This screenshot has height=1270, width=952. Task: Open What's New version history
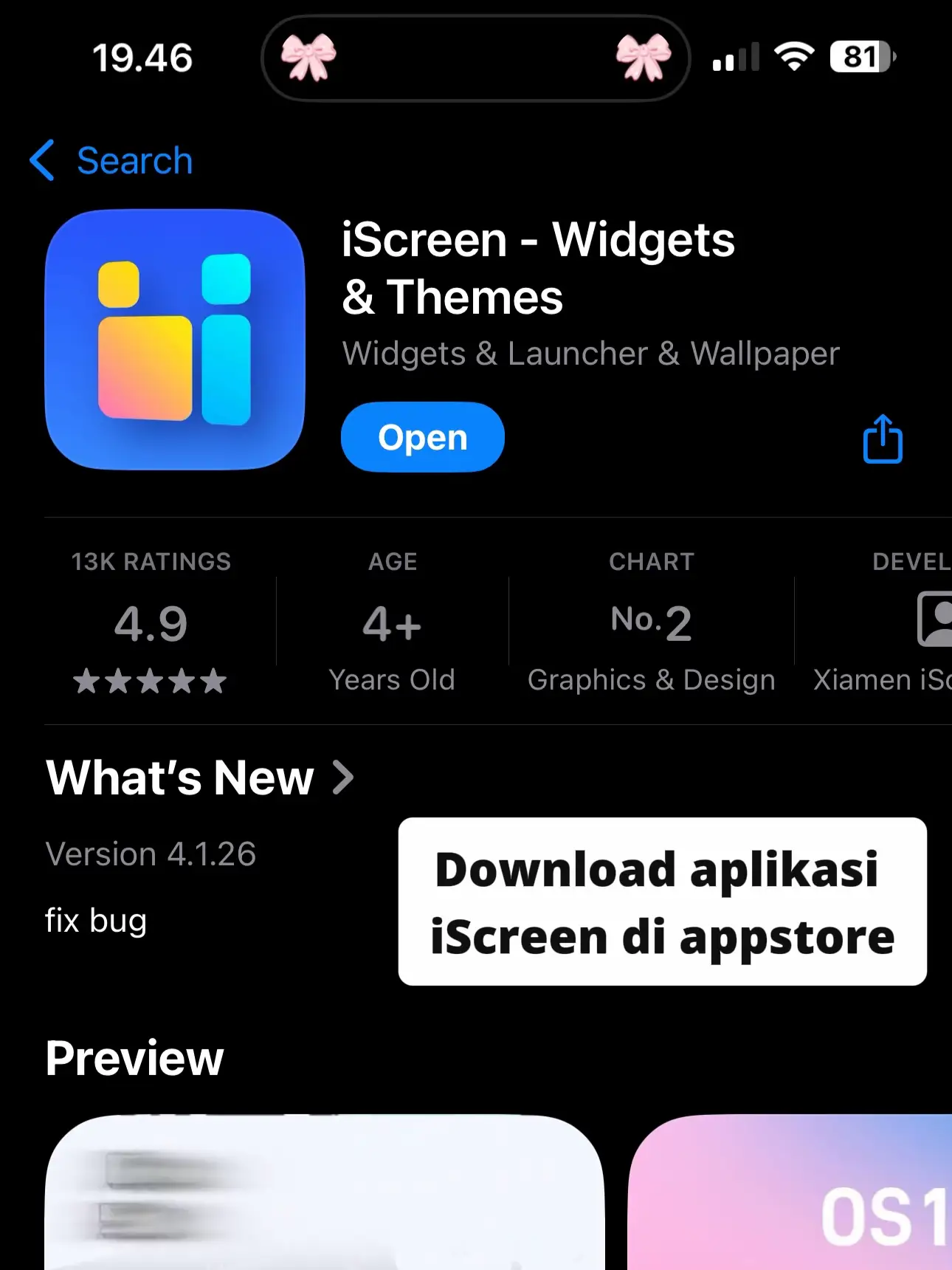pyautogui.click(x=199, y=778)
